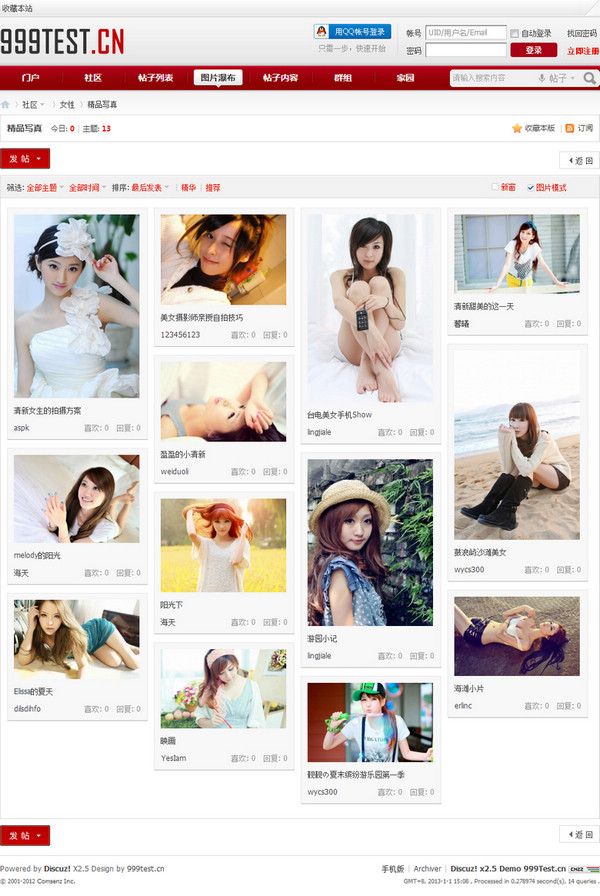Open the 阳光下 photo post
600x896 pixels.
coord(171,605)
